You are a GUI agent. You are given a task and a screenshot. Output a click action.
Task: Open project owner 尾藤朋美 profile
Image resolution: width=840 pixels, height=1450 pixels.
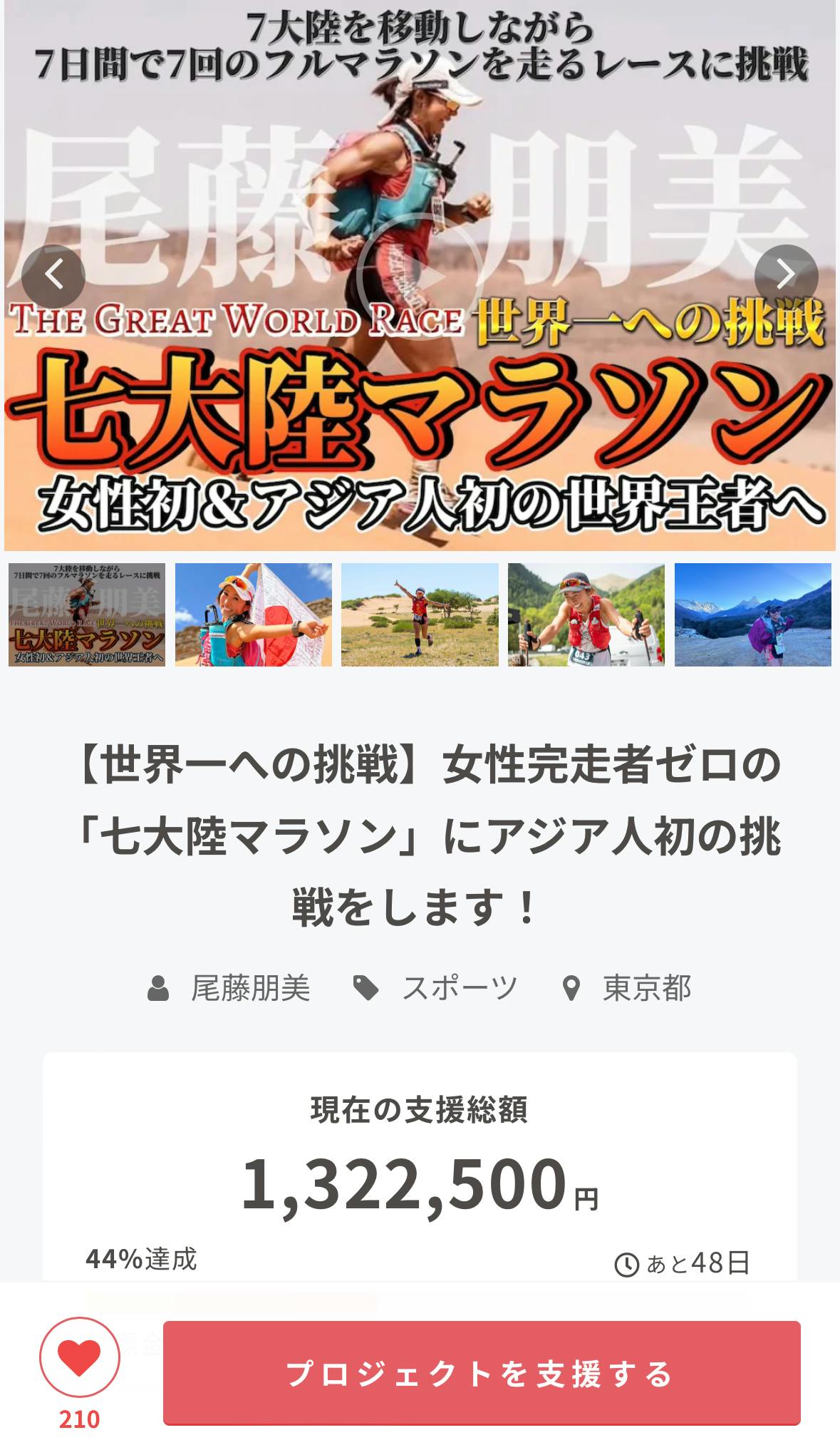tap(249, 988)
